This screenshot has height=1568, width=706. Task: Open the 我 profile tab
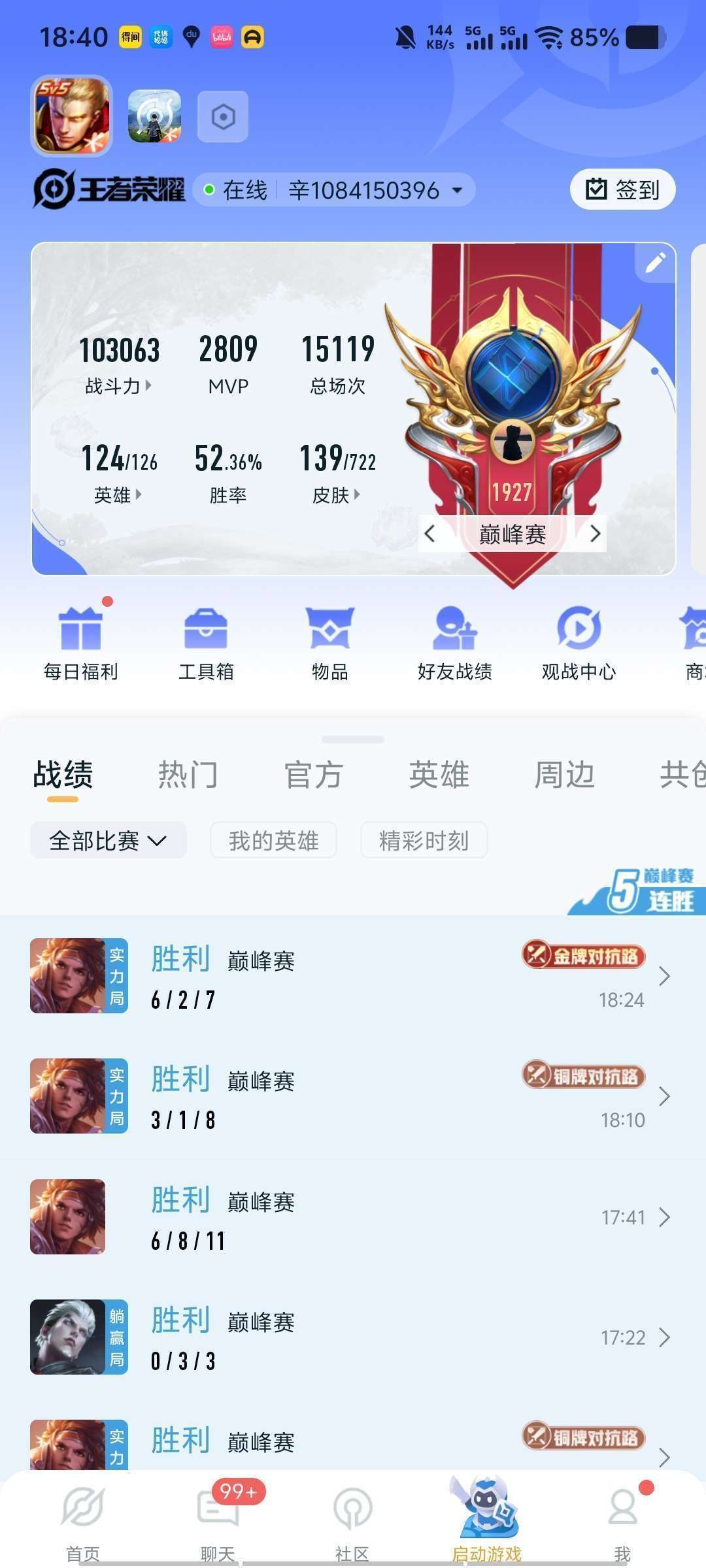click(622, 1522)
